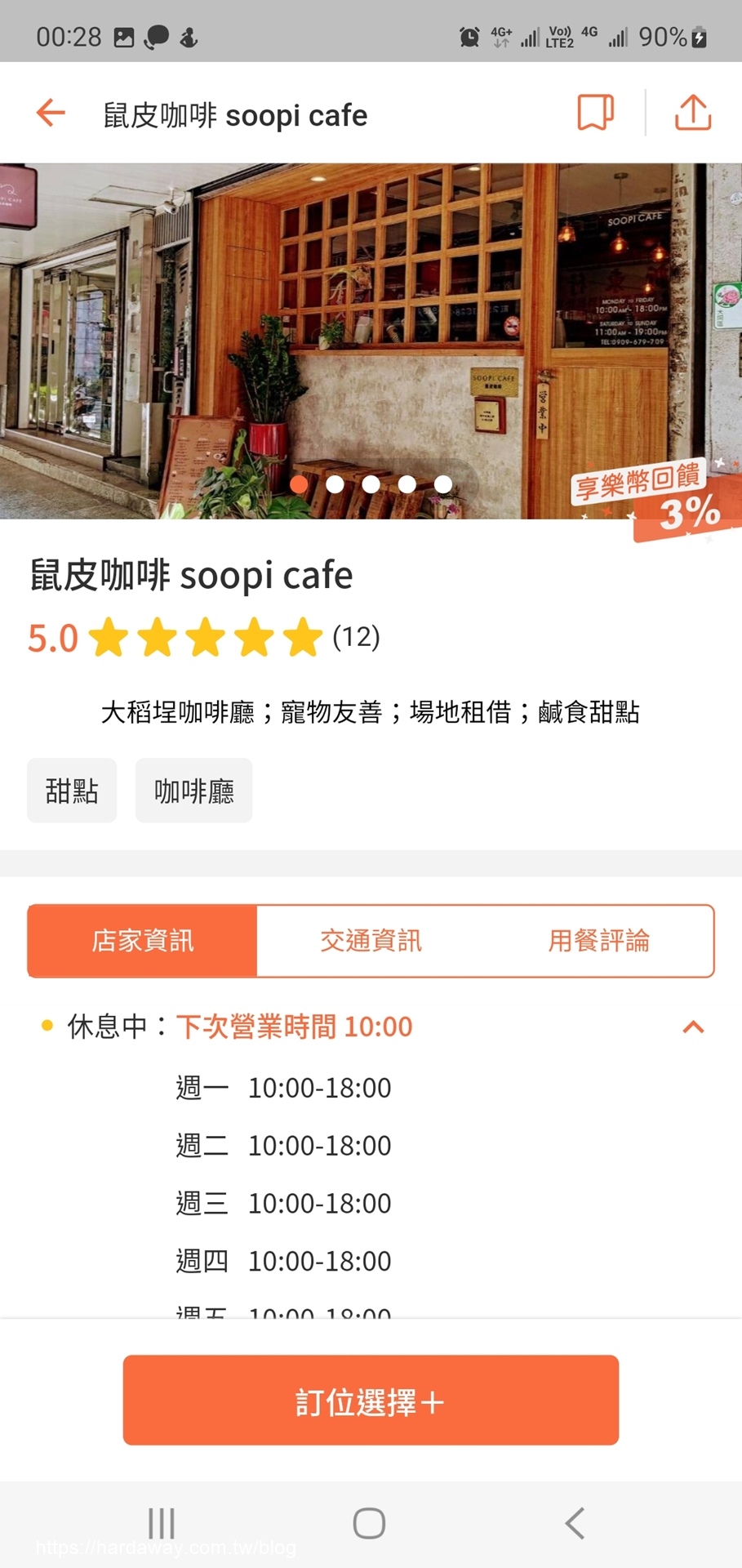Viewport: 742px width, 1568px height.
Task: Collapse the business hours list
Action: tap(693, 1027)
